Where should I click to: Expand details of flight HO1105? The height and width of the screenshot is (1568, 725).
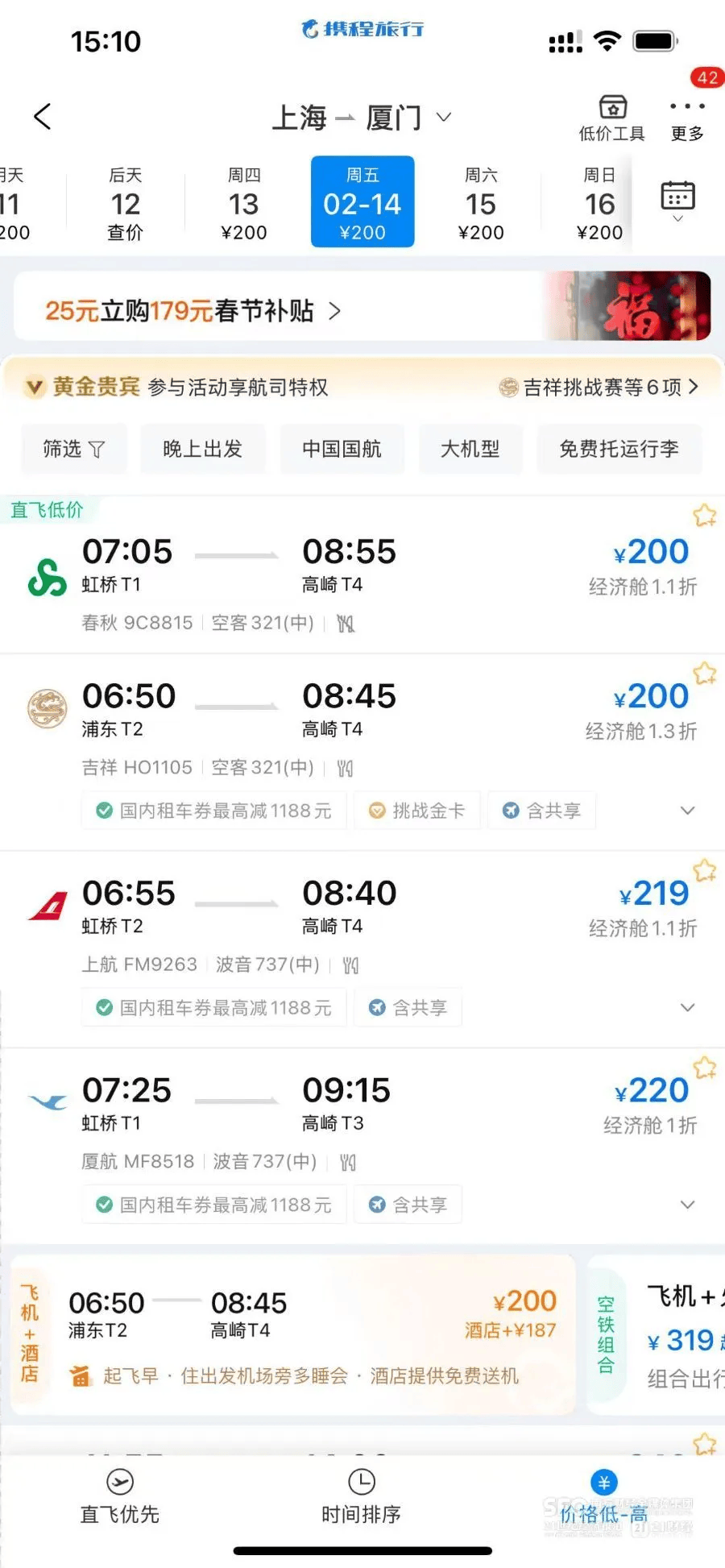tap(686, 811)
